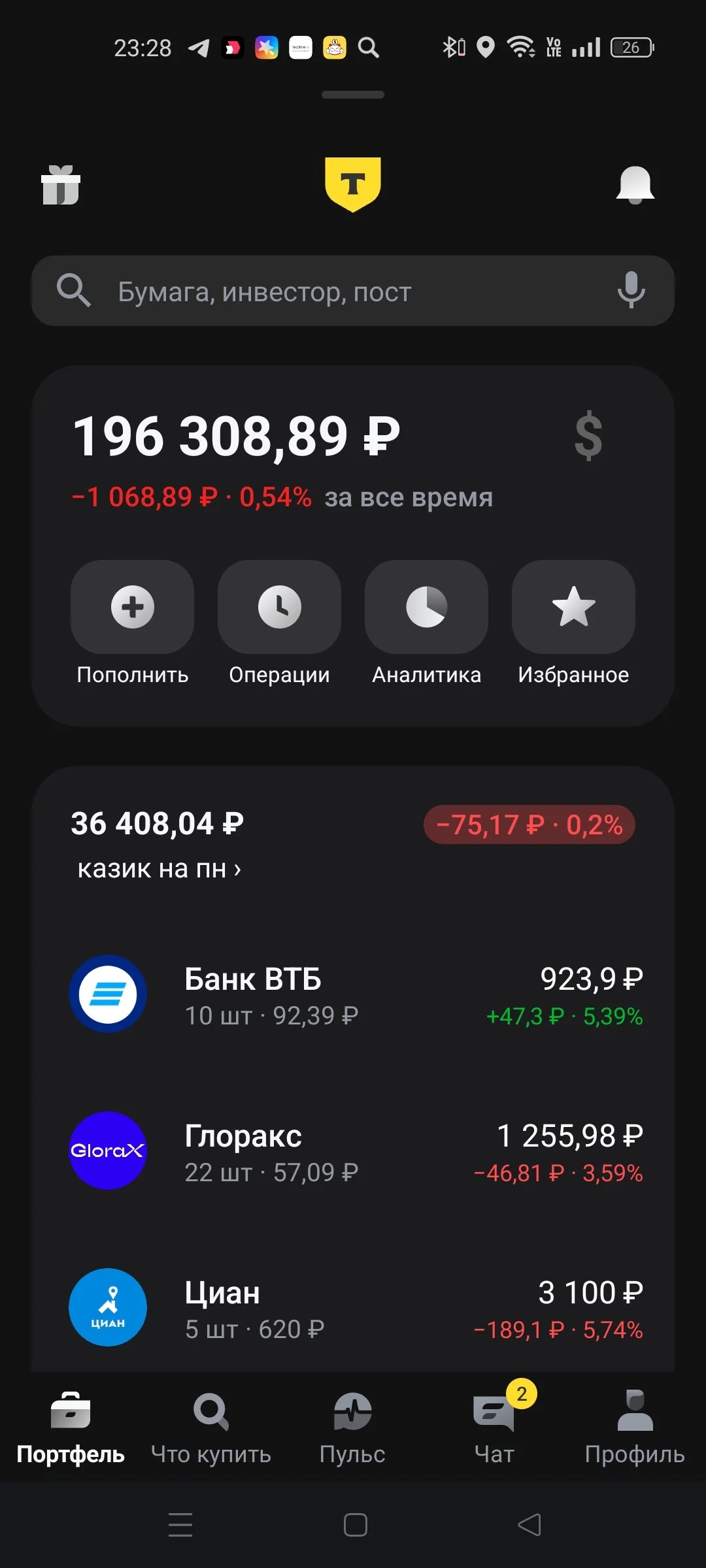Viewport: 706px width, 1568px height.
Task: Tap the yellow T shield logo
Action: [353, 185]
